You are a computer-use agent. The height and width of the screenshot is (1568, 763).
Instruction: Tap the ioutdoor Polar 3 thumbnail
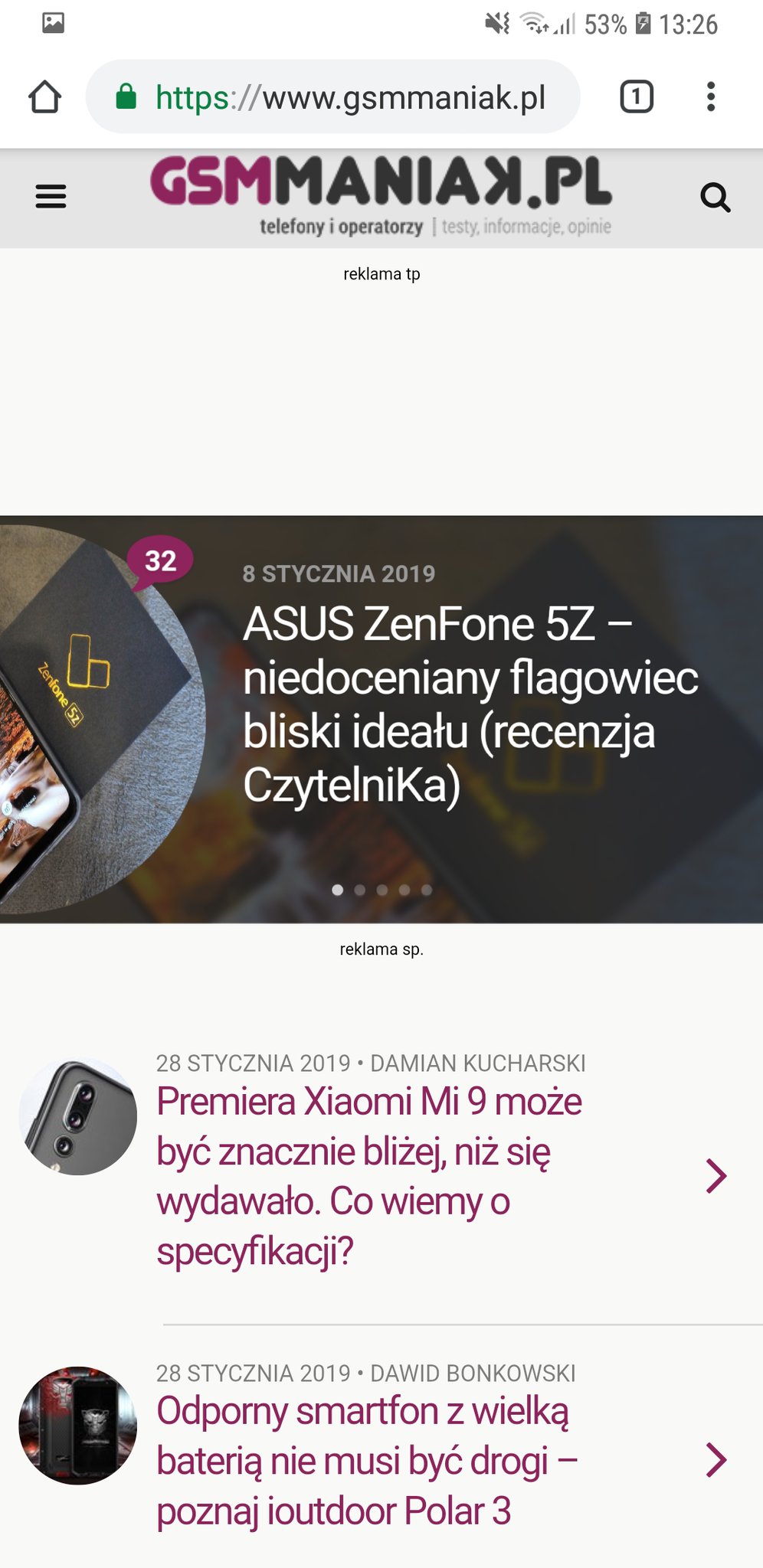(78, 1426)
